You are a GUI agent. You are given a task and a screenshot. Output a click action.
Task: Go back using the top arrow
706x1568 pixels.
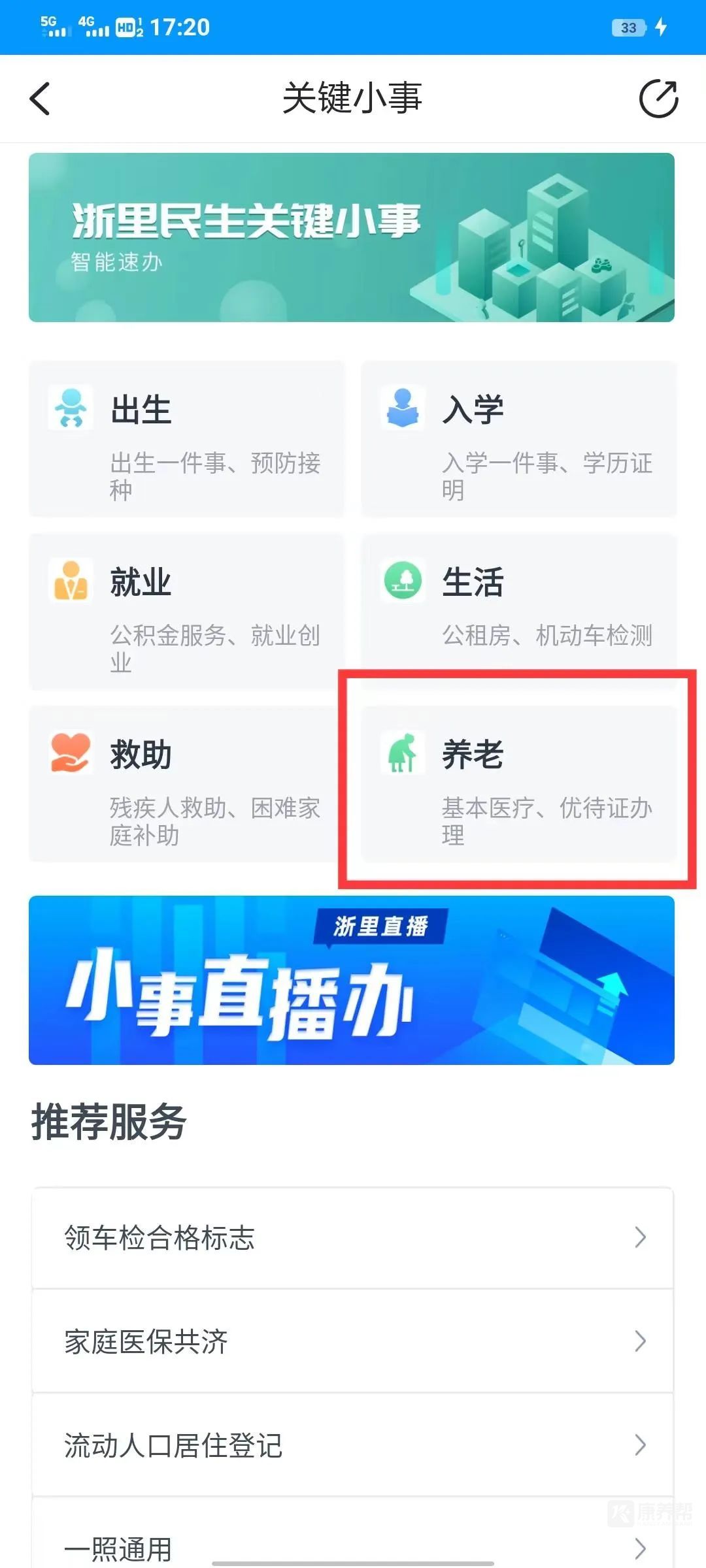tap(40, 99)
